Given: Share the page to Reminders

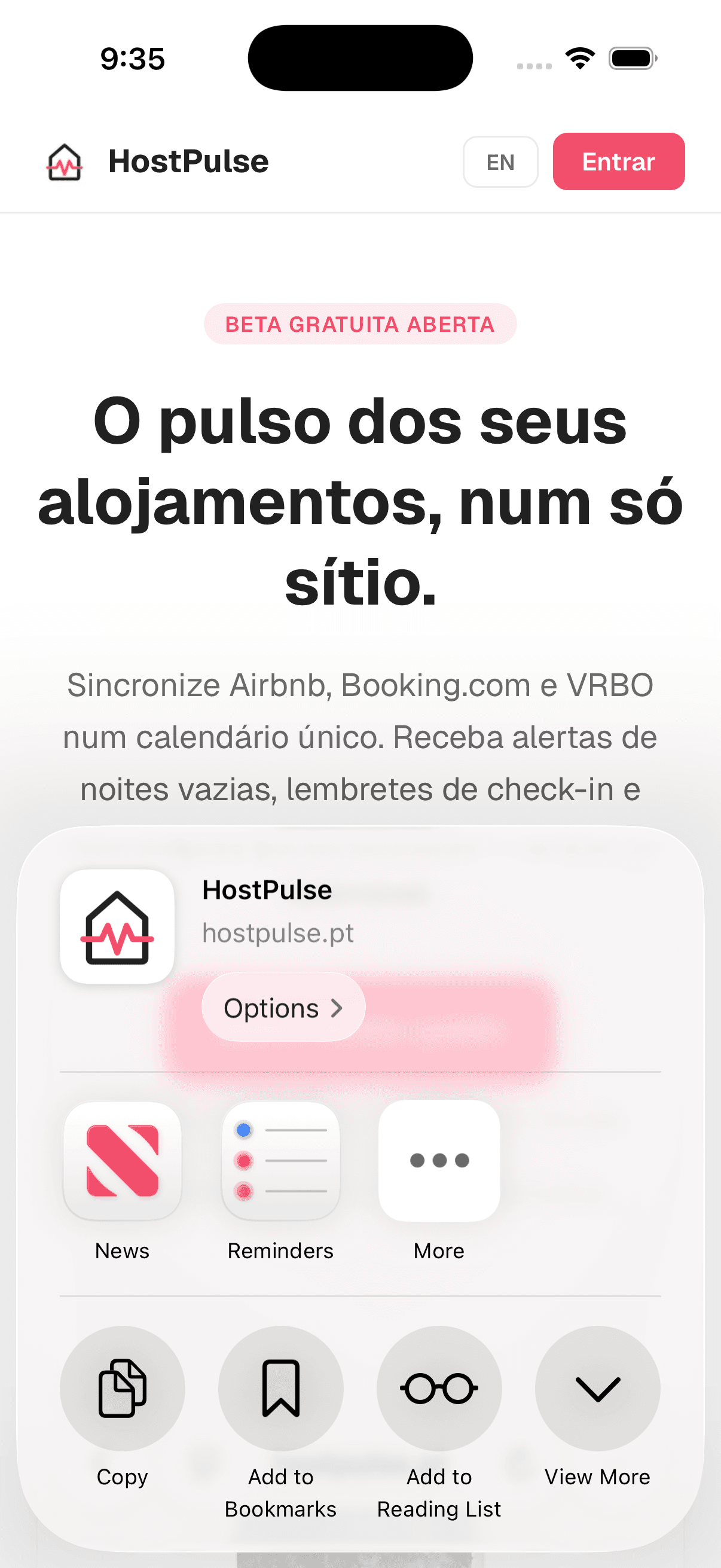Looking at the screenshot, I should tap(280, 1161).
